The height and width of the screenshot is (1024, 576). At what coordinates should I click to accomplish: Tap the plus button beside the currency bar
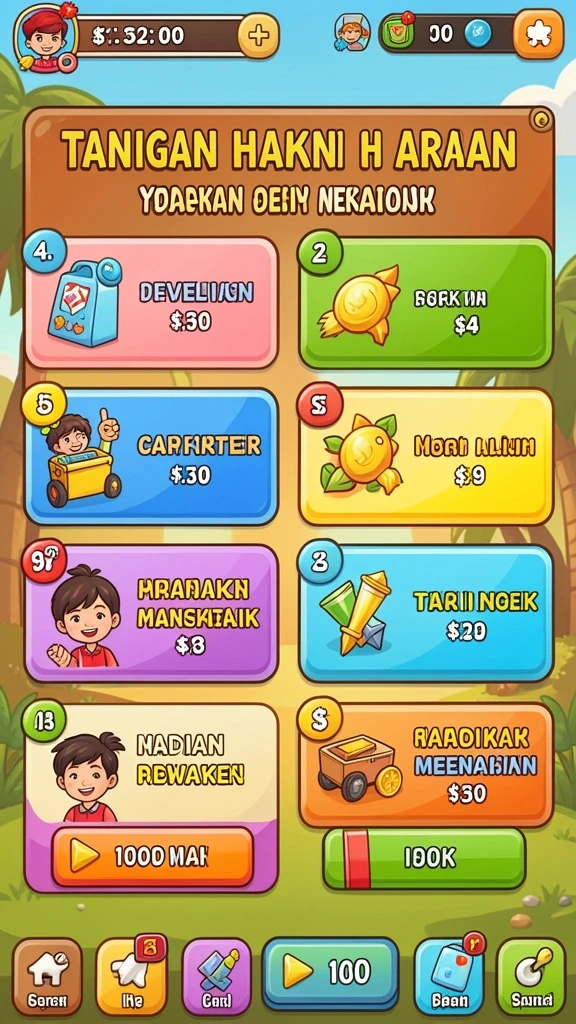(x=258, y=35)
